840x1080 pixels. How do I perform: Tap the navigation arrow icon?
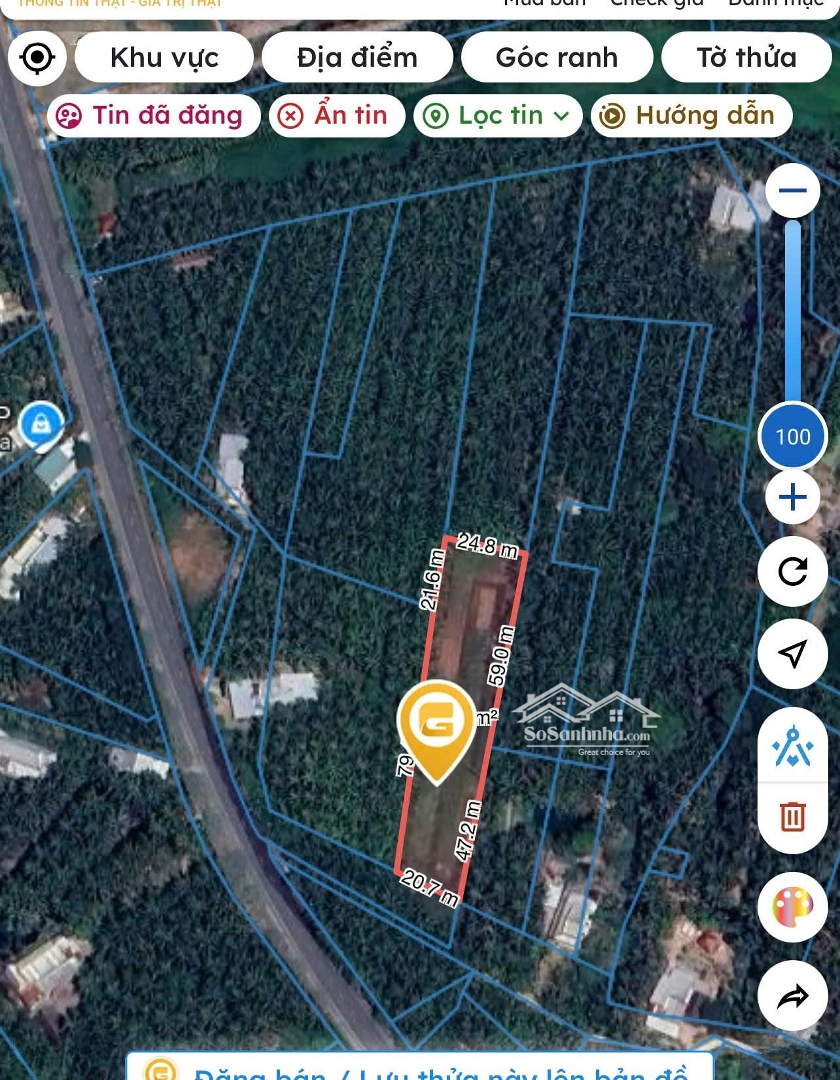point(792,654)
